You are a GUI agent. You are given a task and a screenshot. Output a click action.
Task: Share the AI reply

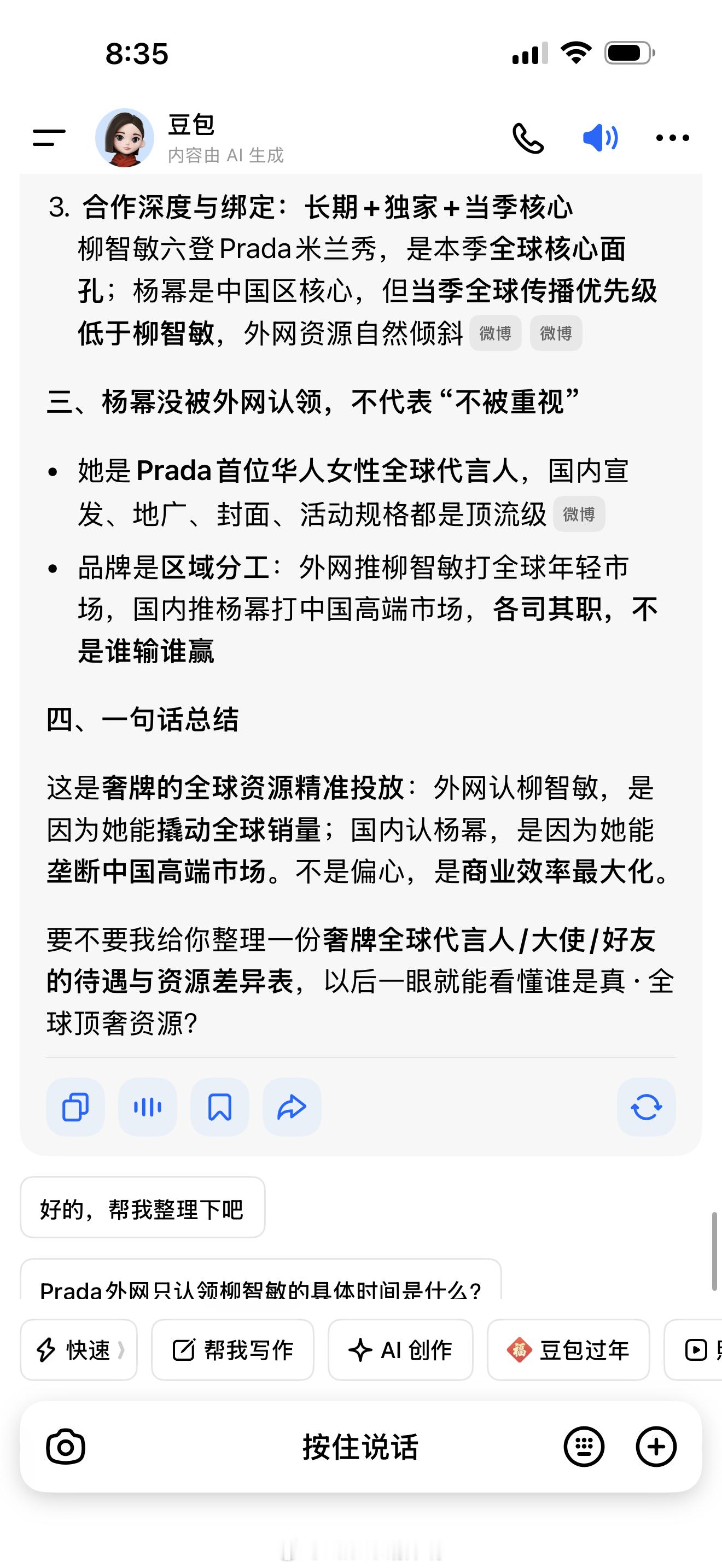click(x=291, y=1108)
